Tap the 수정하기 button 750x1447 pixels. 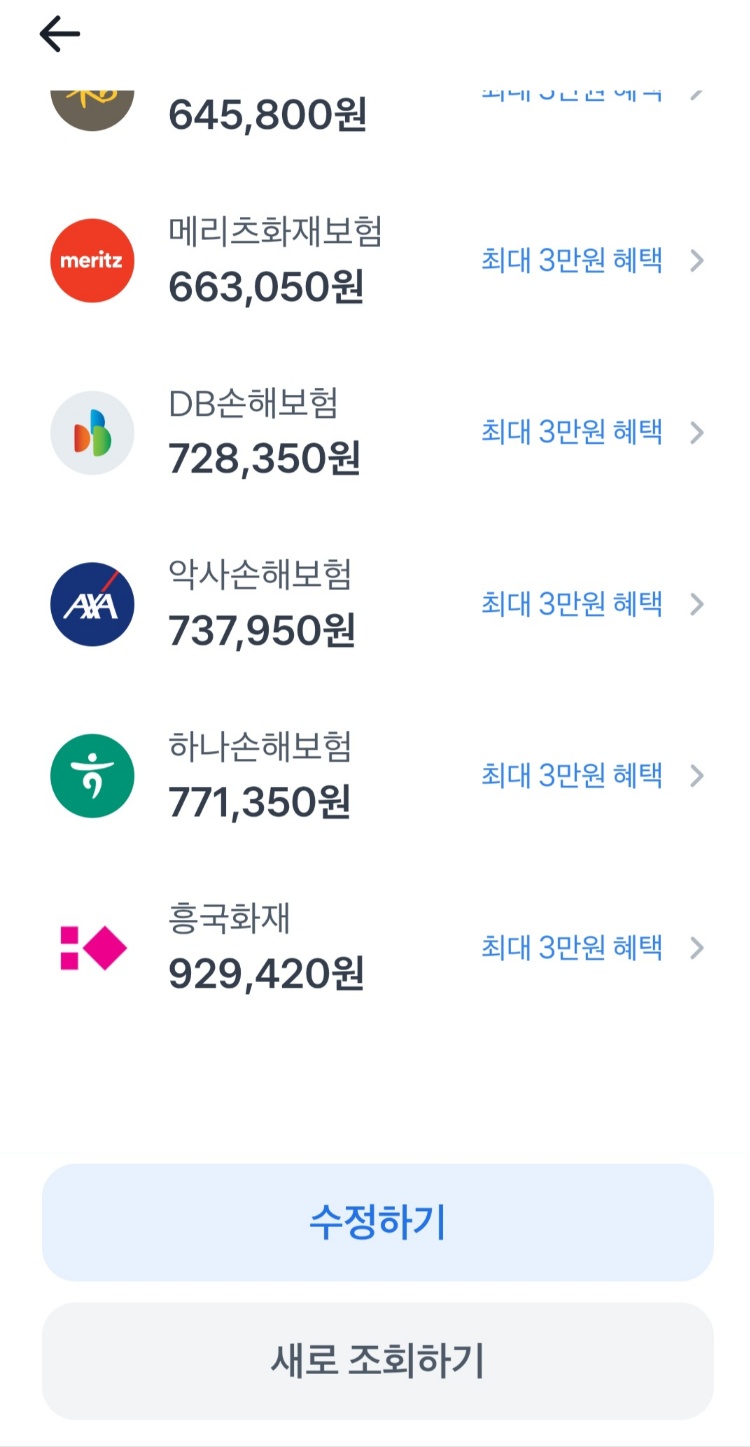tap(377, 1222)
